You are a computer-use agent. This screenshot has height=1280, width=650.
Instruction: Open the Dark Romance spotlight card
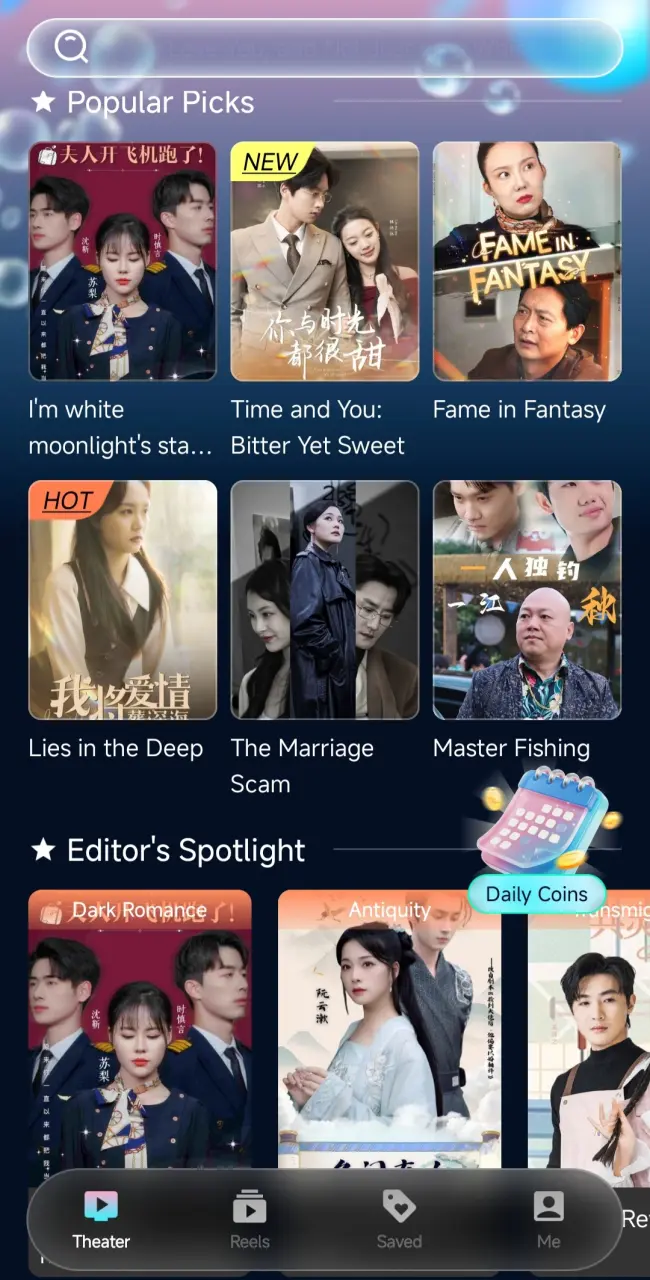(140, 1030)
